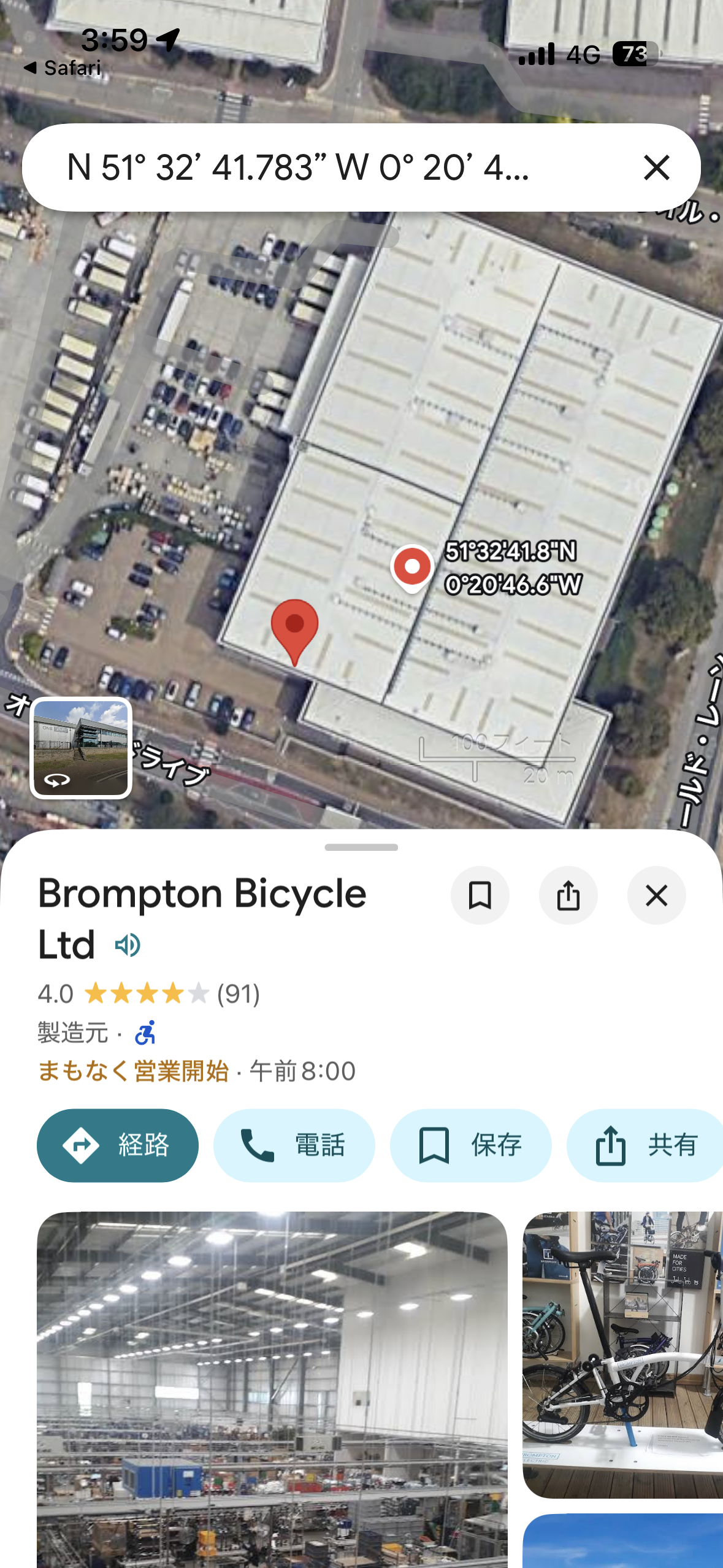Screen dimensions: 723x1568
Task: Close the Brompton Bicycle Ltd panel
Action: [656, 896]
